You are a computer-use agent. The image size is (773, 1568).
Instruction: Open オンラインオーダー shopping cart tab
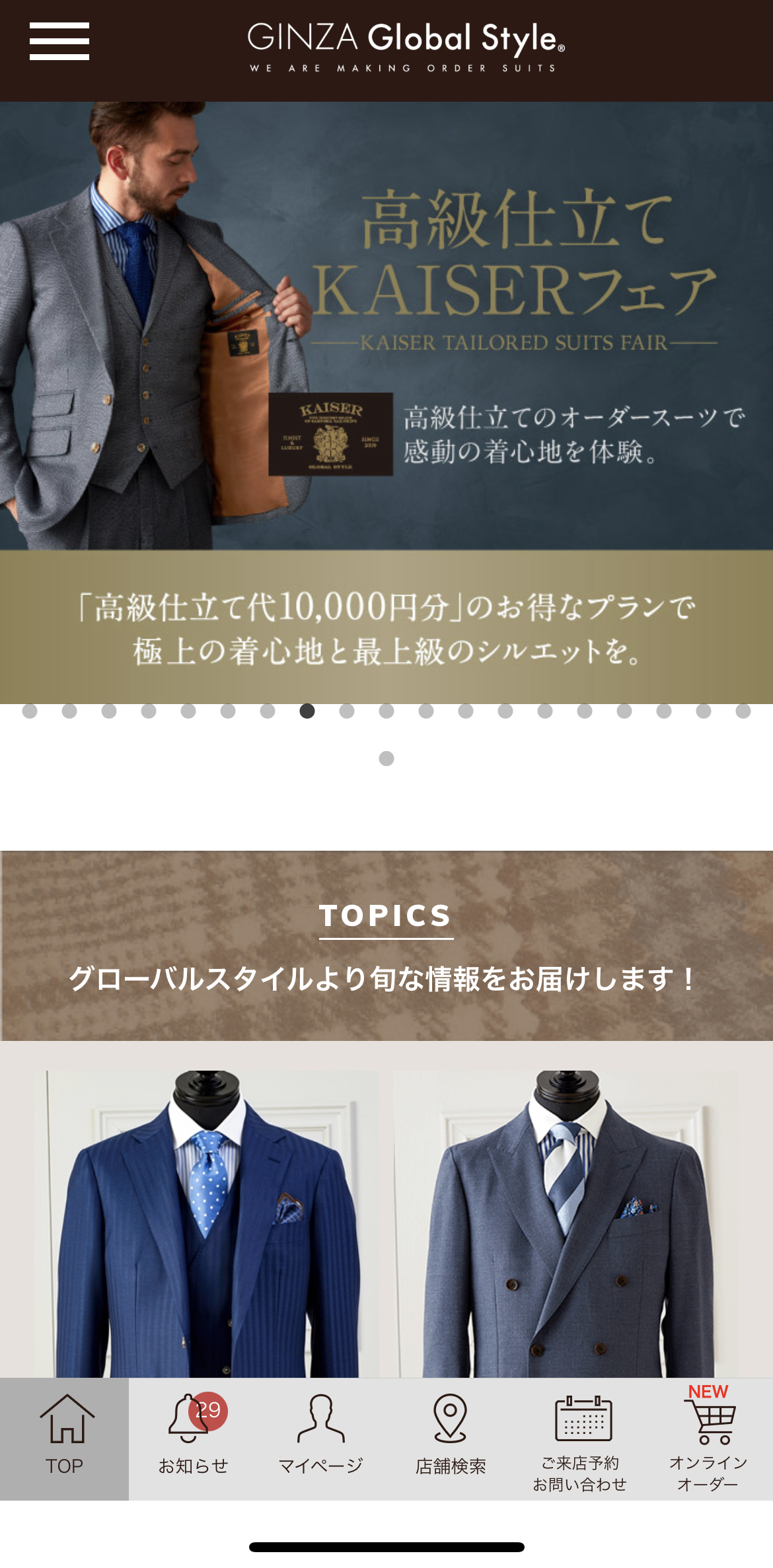tap(708, 1438)
